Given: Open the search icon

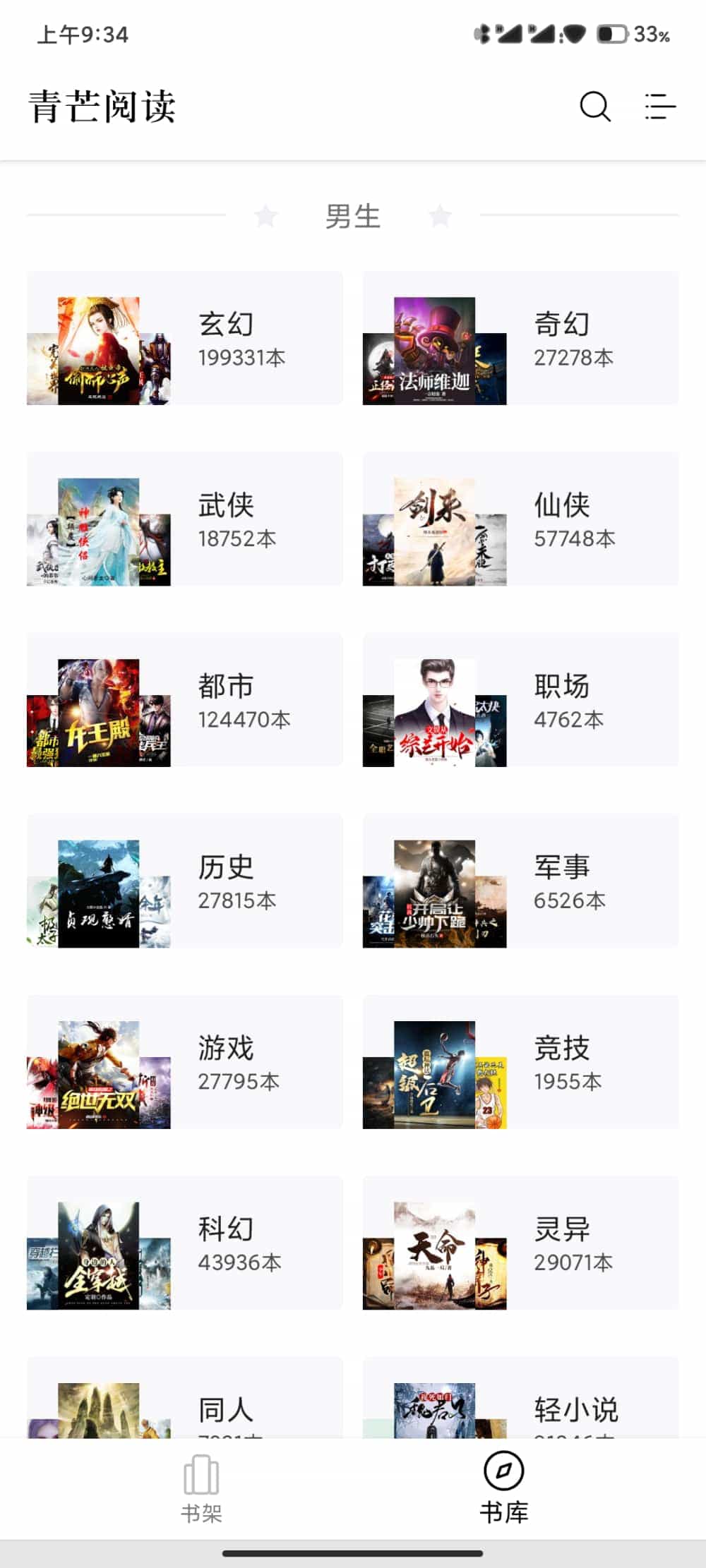Looking at the screenshot, I should tap(594, 107).
